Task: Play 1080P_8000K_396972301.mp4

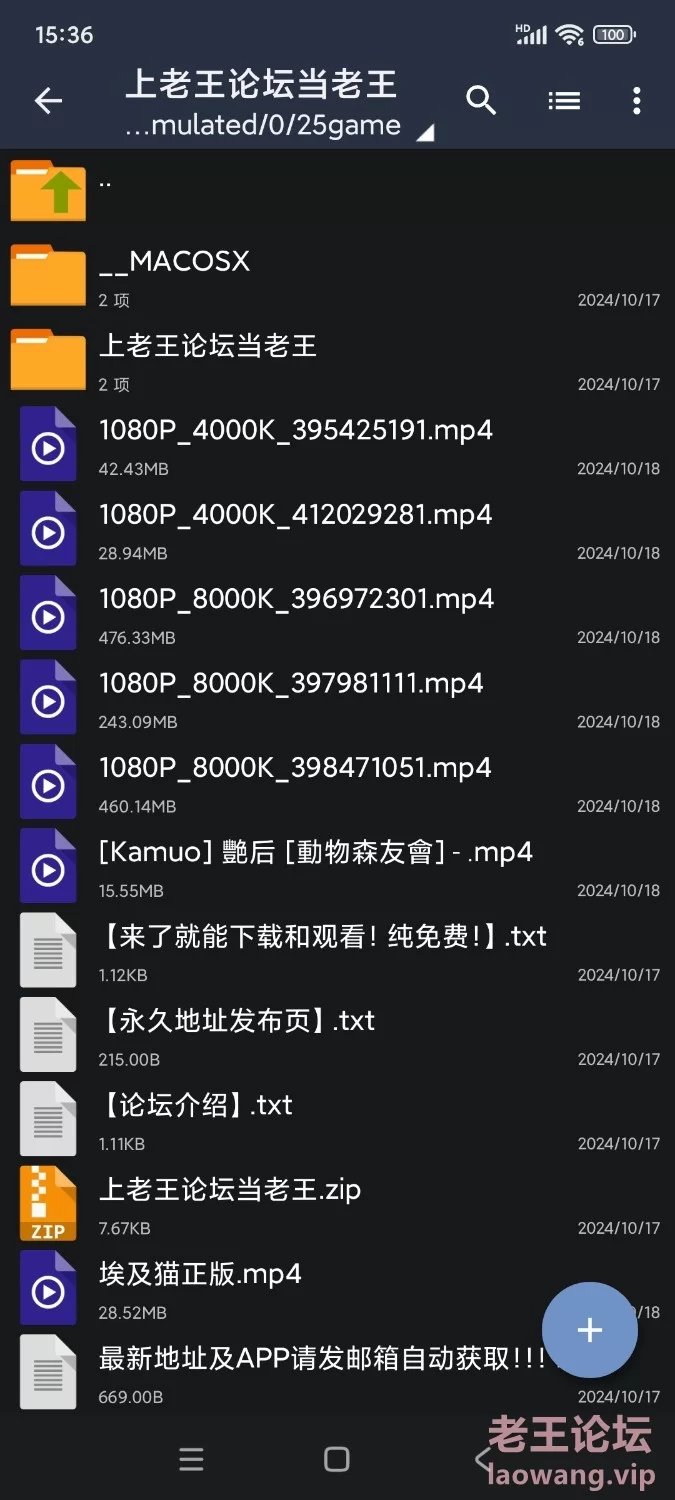Action: [337, 612]
